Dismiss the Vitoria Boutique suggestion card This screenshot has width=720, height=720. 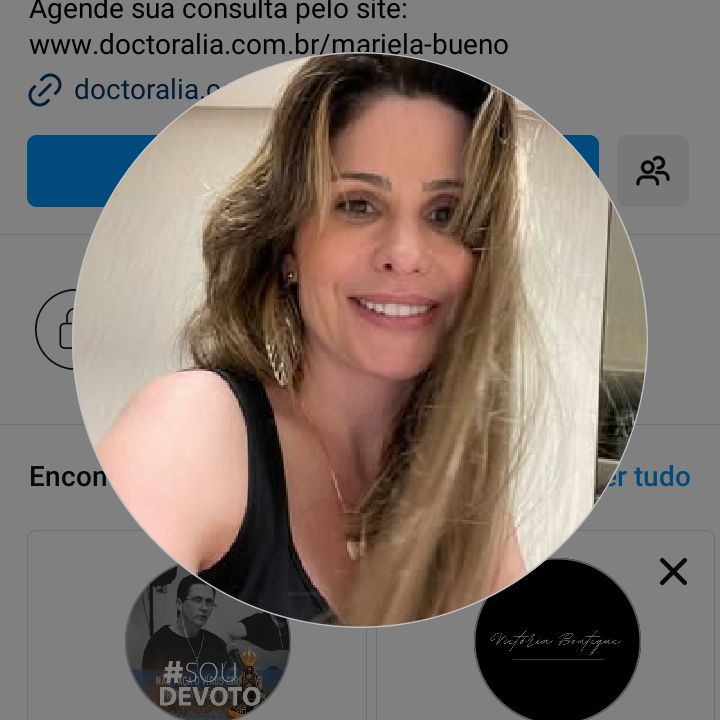[x=673, y=571]
